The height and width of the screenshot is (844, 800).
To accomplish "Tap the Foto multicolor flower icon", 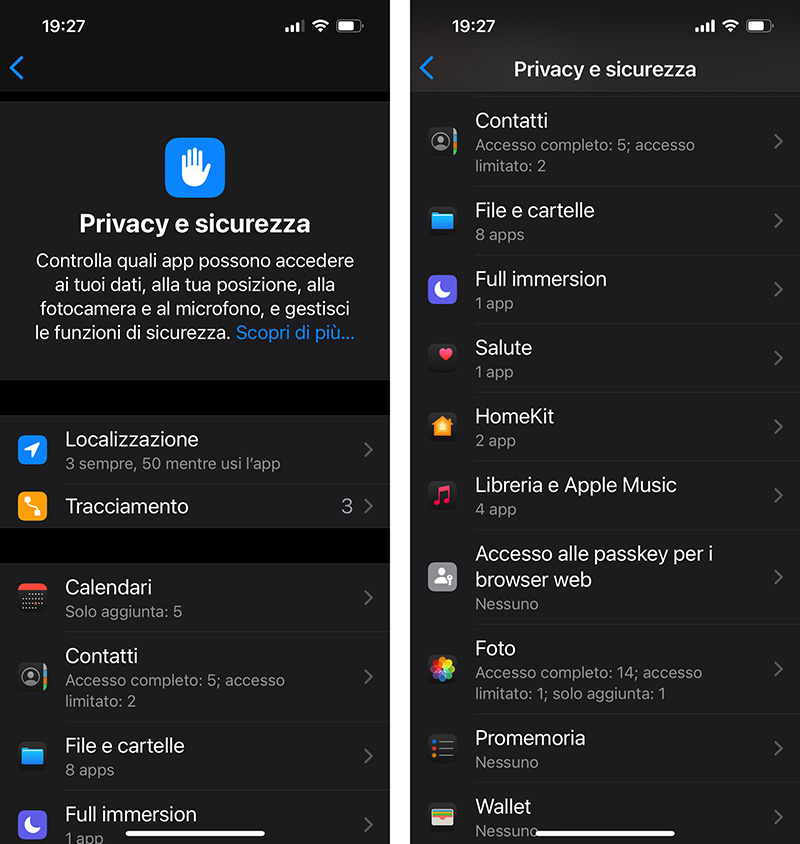I will pos(443,669).
